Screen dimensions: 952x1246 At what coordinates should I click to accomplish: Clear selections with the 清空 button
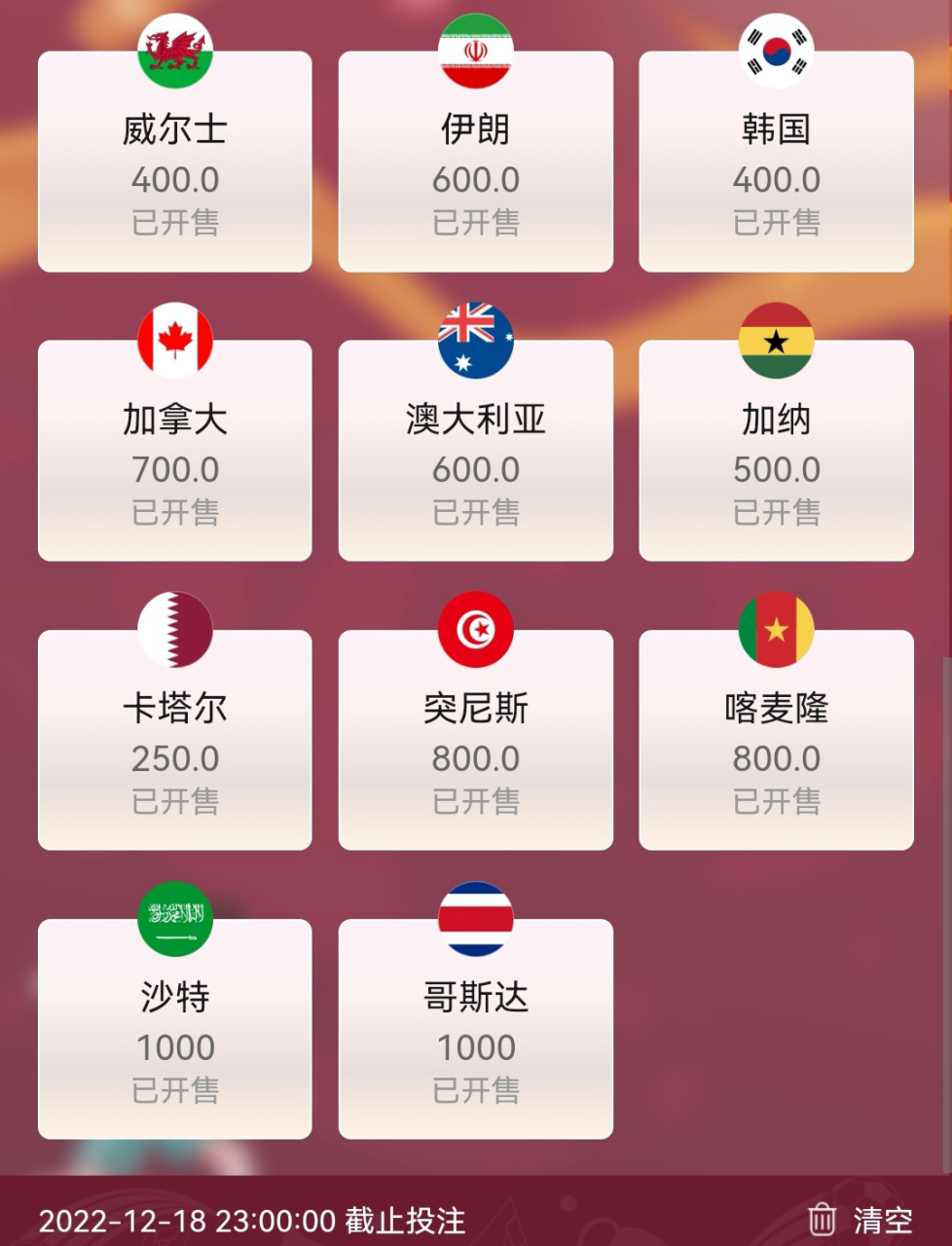[860, 1219]
